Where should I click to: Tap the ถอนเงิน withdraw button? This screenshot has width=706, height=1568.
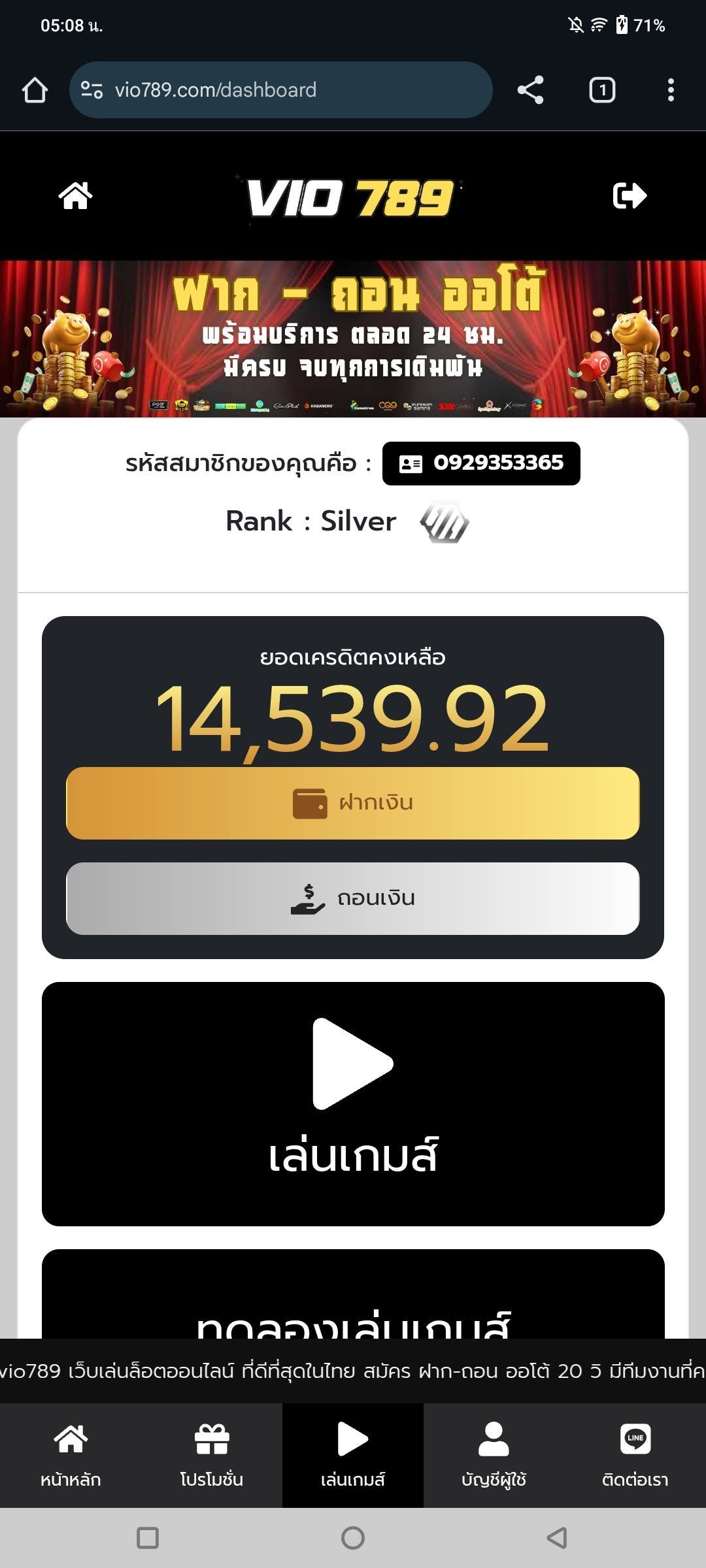click(353, 898)
